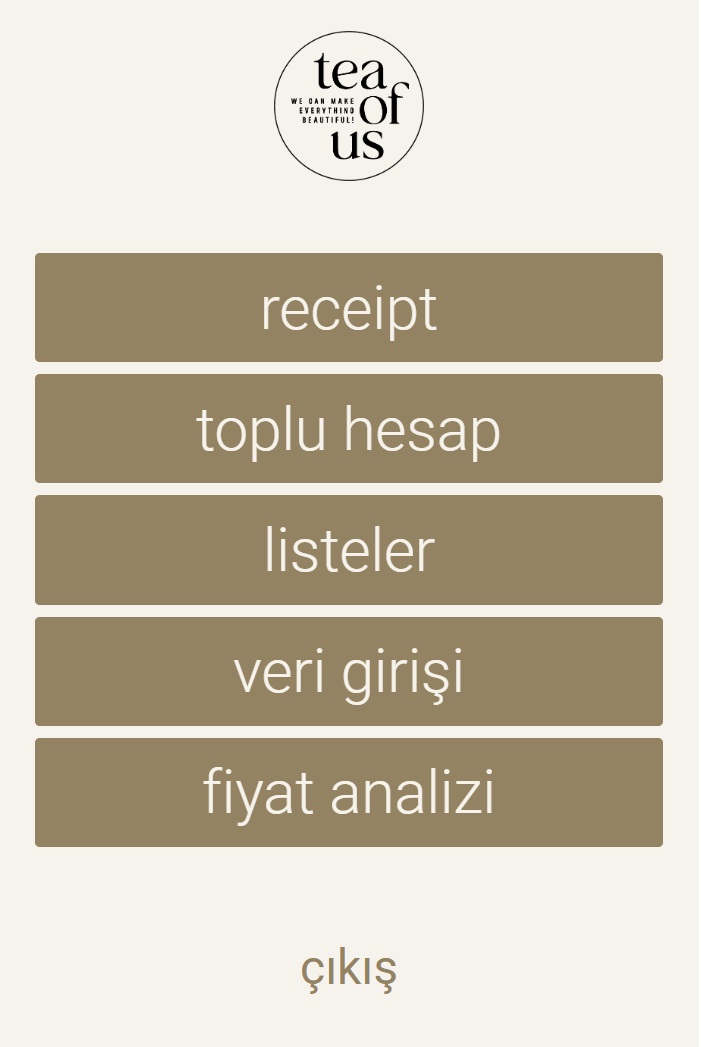Screen dimensions: 701x1047
Task: Log out via the çıkış link
Action: pyautogui.click(x=349, y=969)
